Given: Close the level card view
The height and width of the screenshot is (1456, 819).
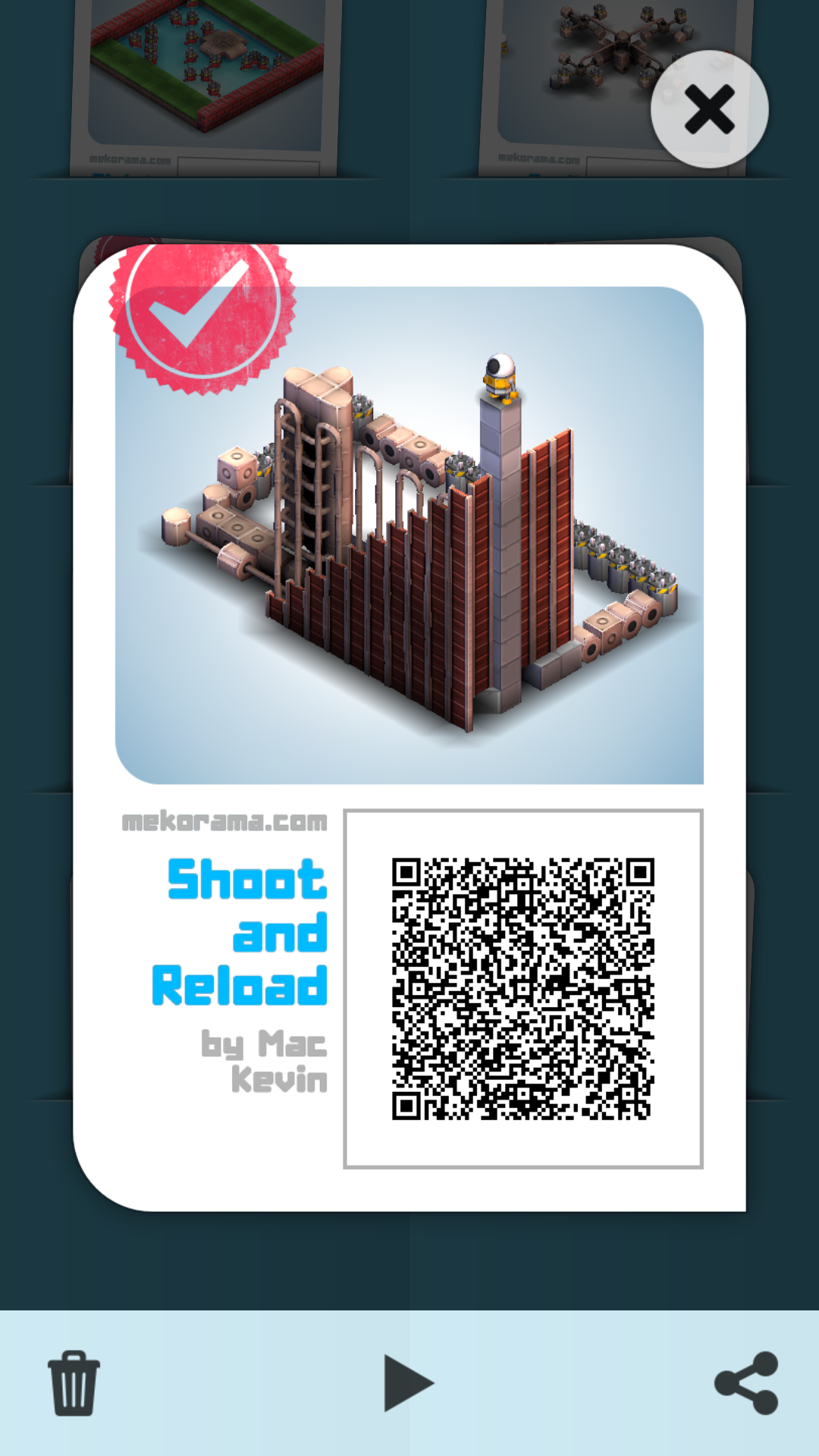Looking at the screenshot, I should pyautogui.click(x=709, y=110).
